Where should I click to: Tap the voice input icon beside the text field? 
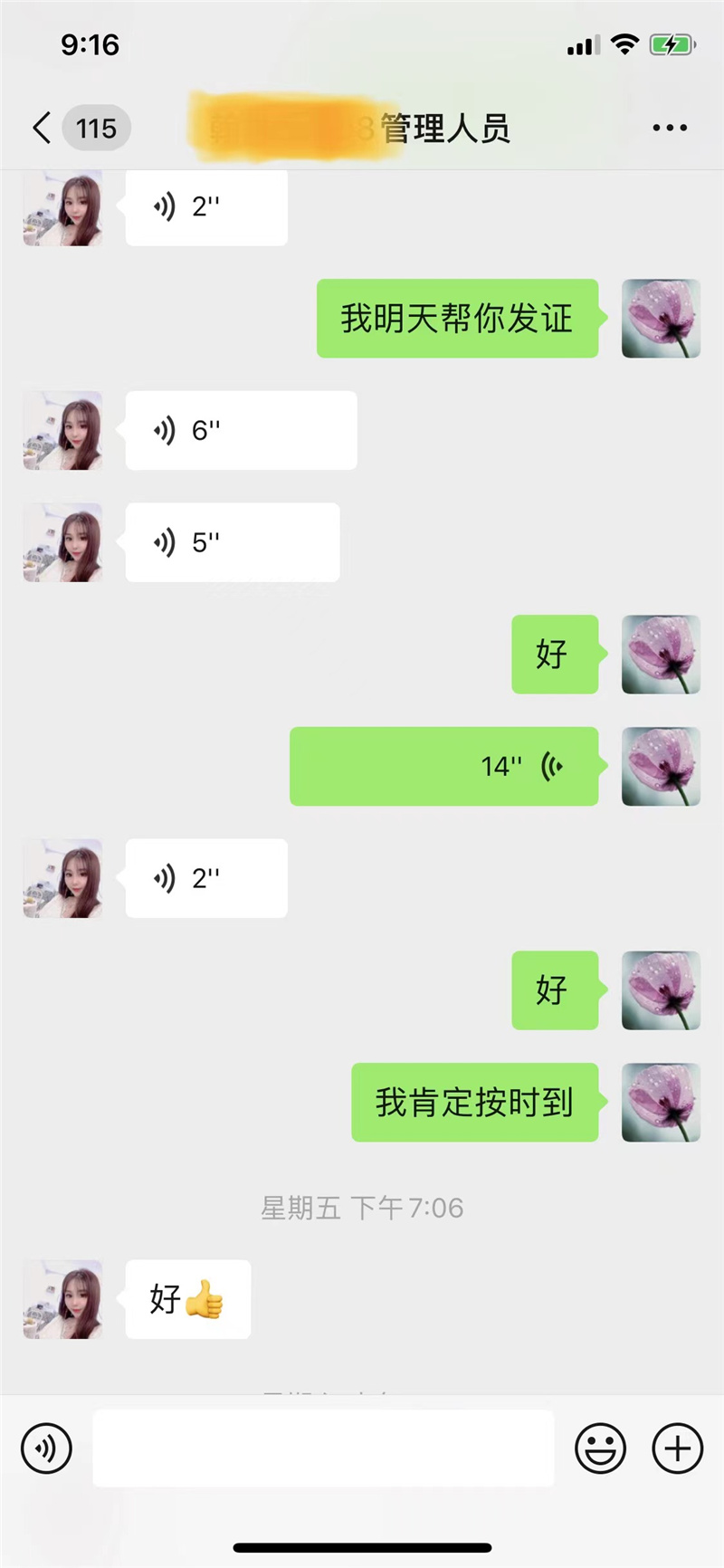[x=46, y=1448]
